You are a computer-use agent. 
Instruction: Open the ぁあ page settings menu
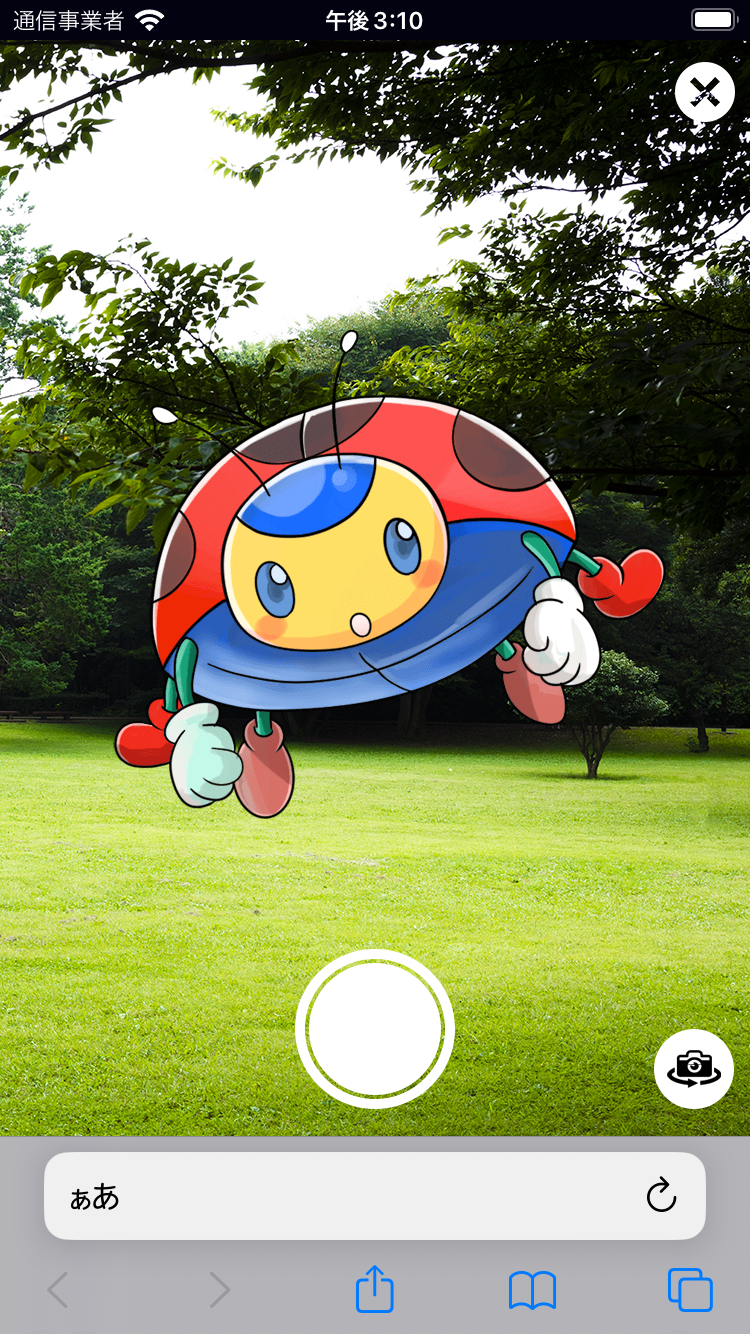point(95,1196)
